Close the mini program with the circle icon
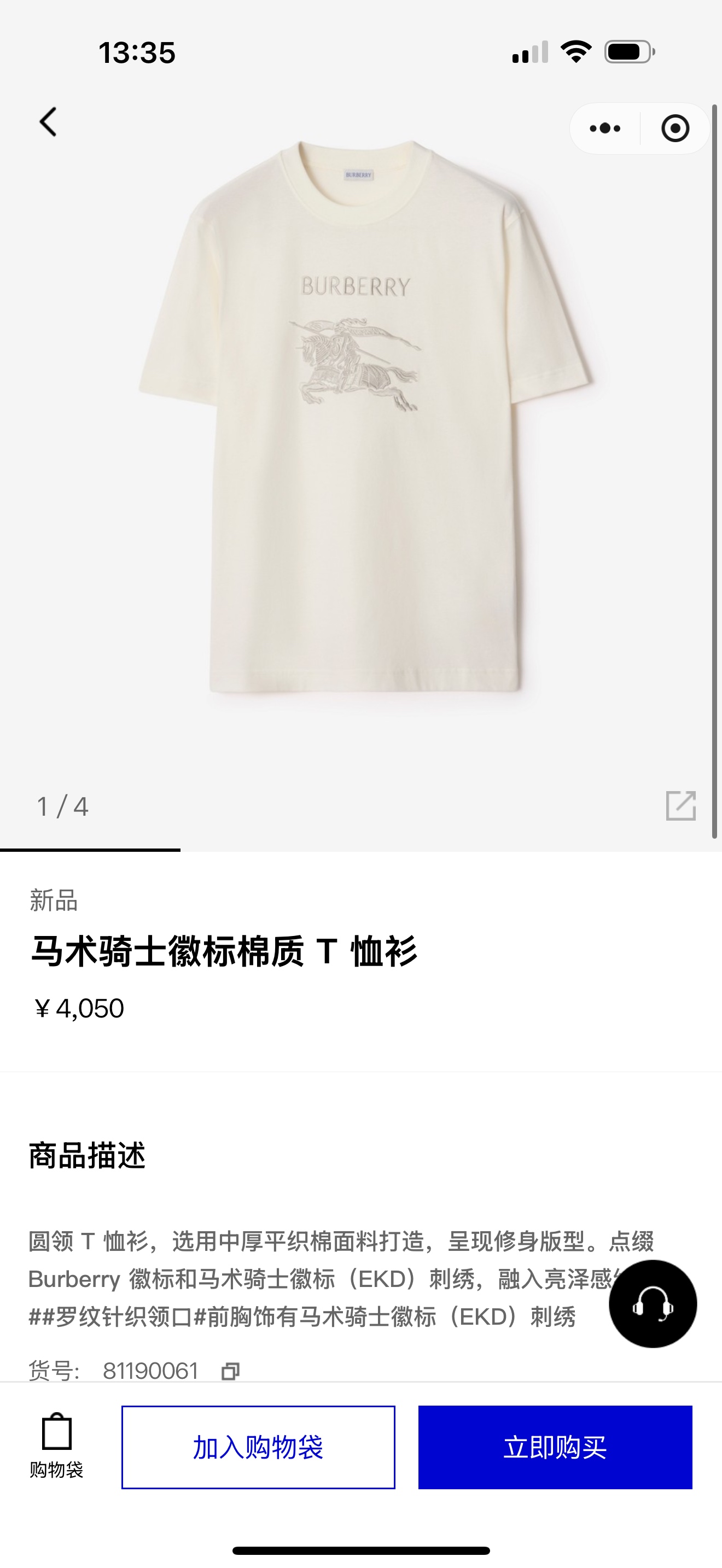The height and width of the screenshot is (1568, 722). [x=674, y=128]
